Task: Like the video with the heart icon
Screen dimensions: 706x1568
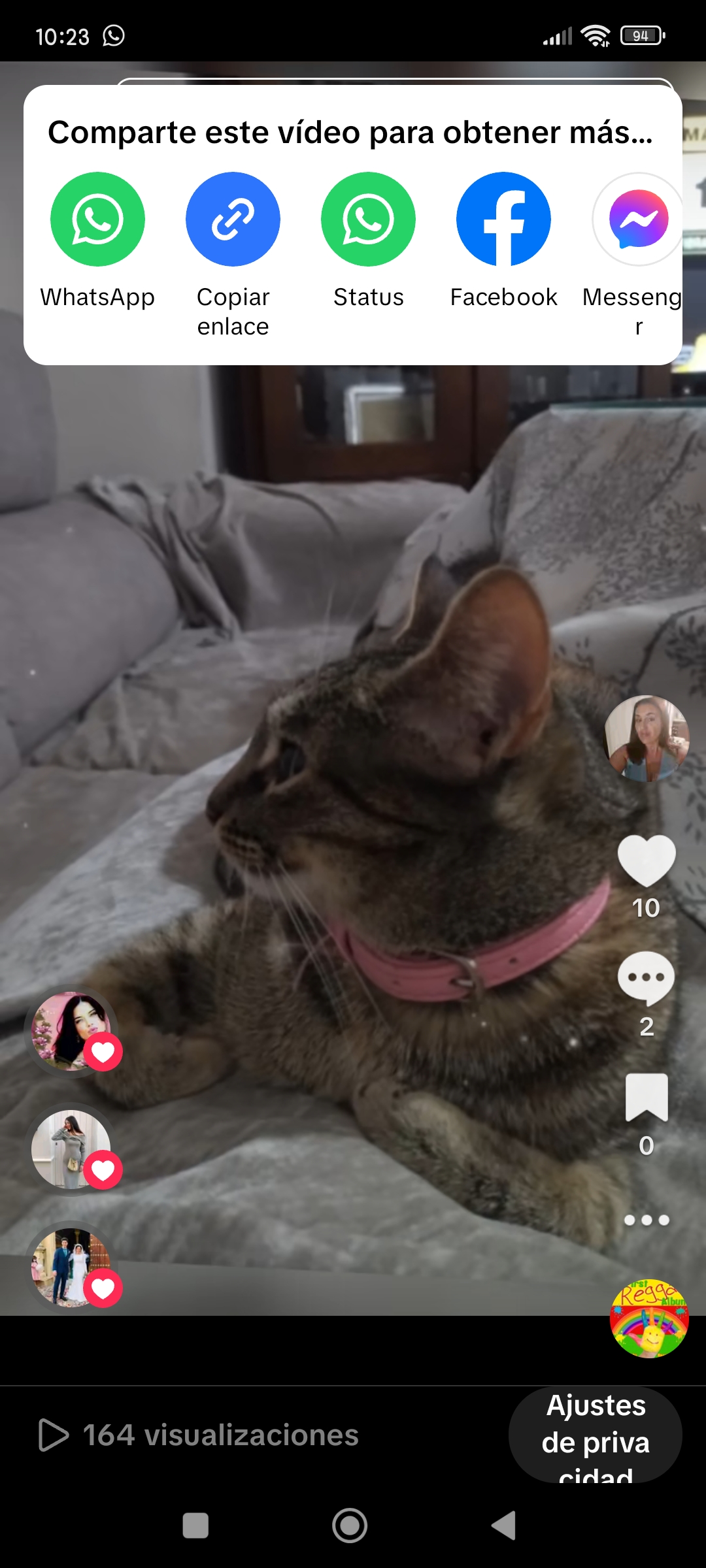Action: (x=646, y=860)
